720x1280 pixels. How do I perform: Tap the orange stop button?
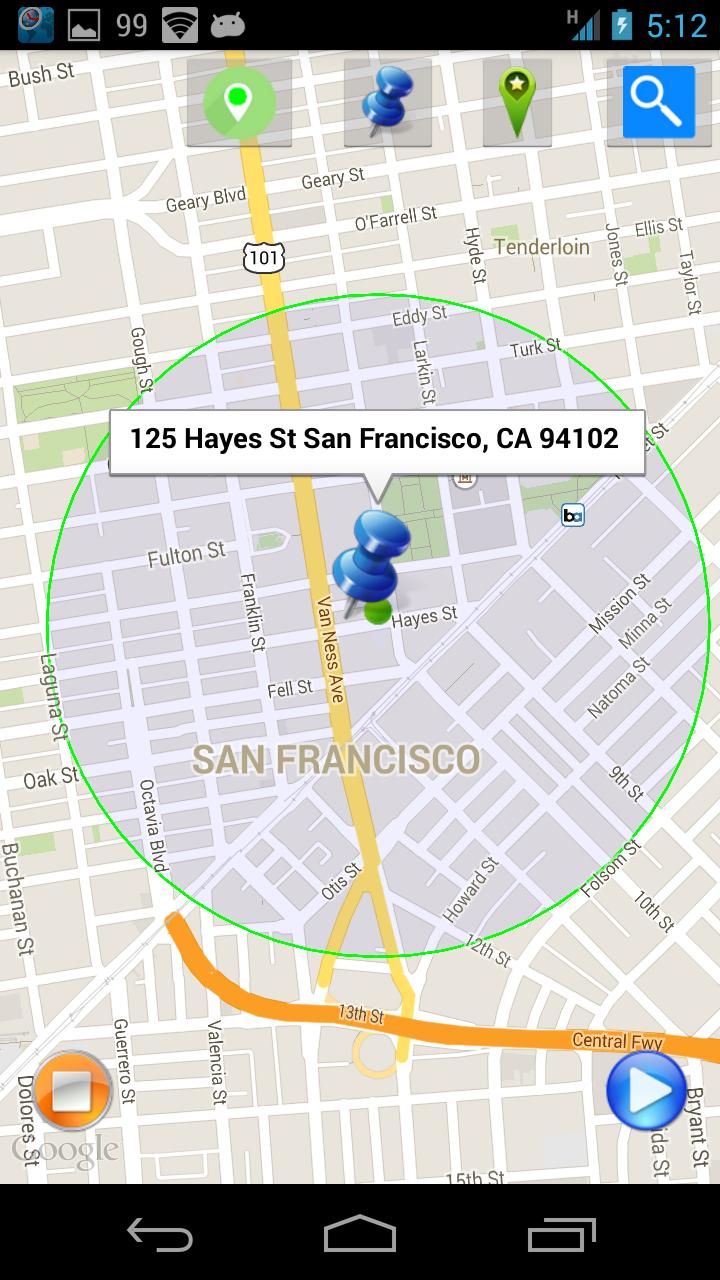[x=72, y=1090]
